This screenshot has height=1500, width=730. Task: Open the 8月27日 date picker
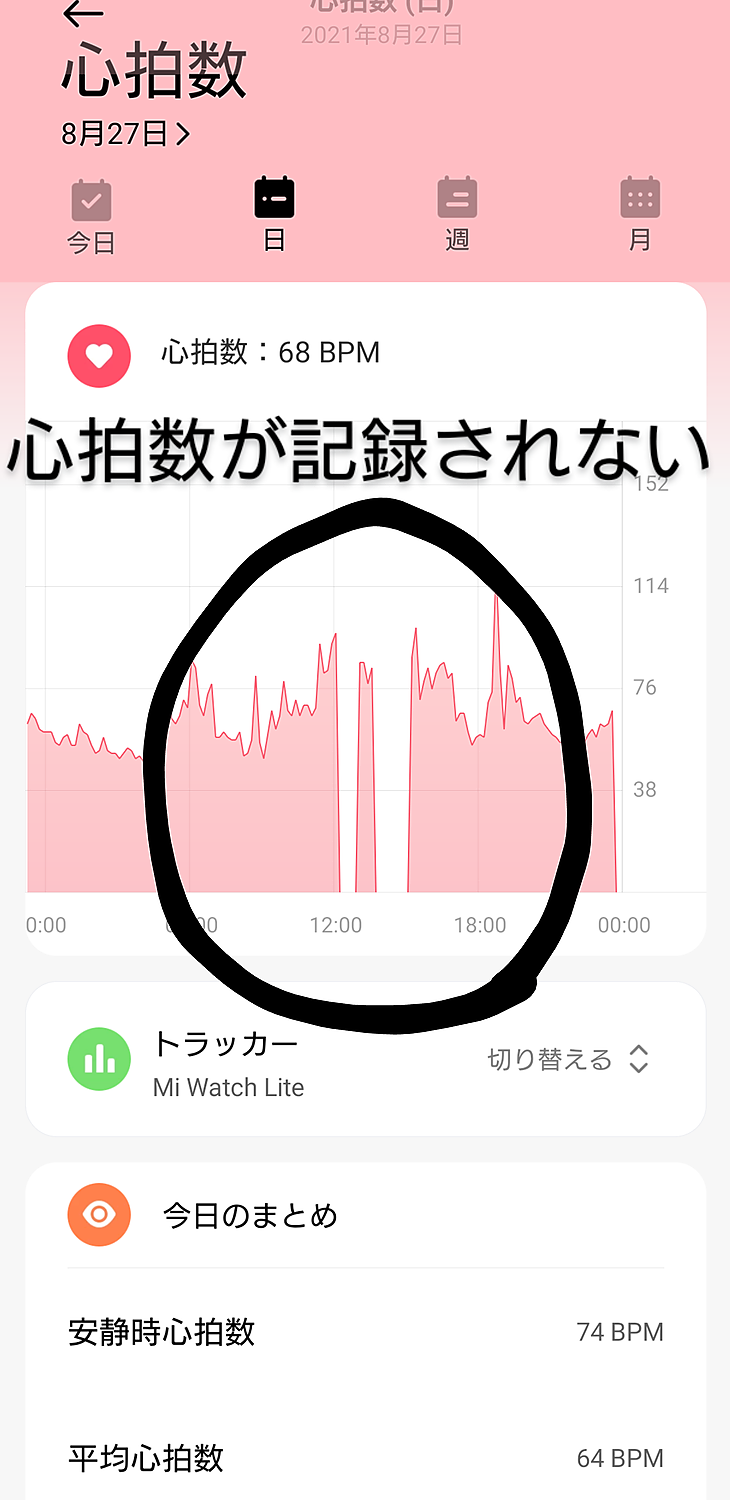click(126, 134)
